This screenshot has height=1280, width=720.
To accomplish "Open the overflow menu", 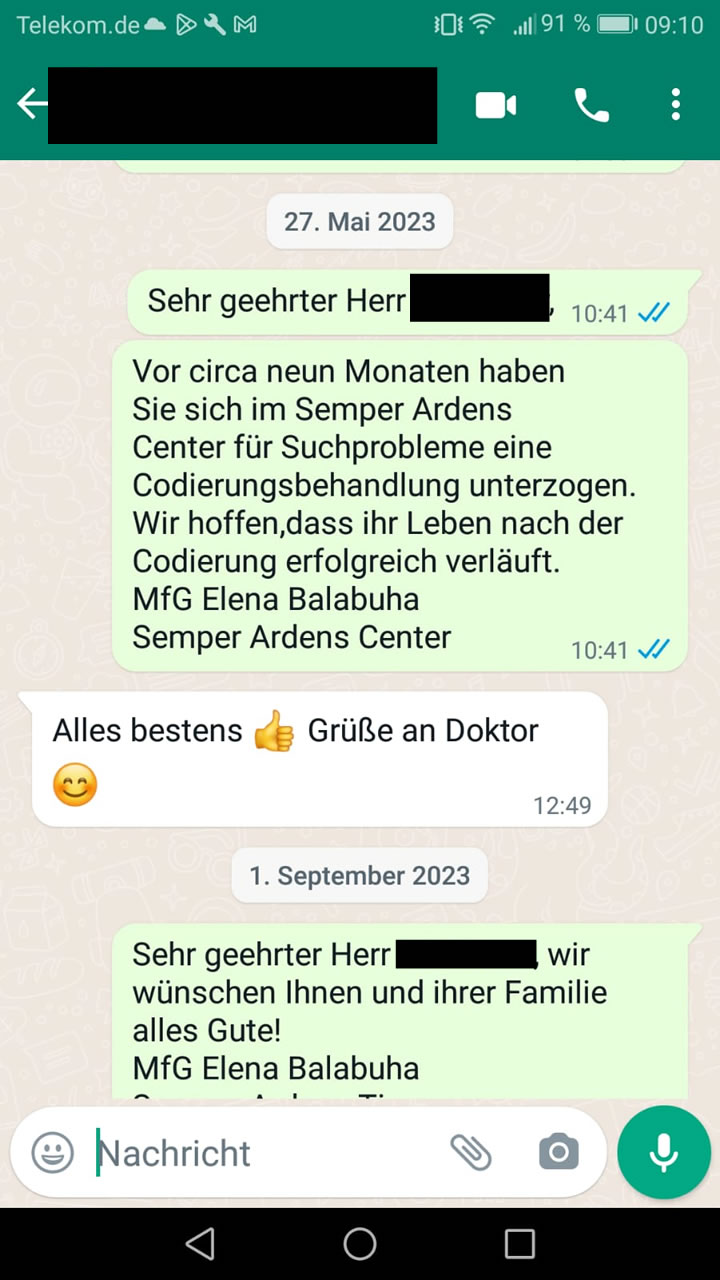I will pos(676,105).
